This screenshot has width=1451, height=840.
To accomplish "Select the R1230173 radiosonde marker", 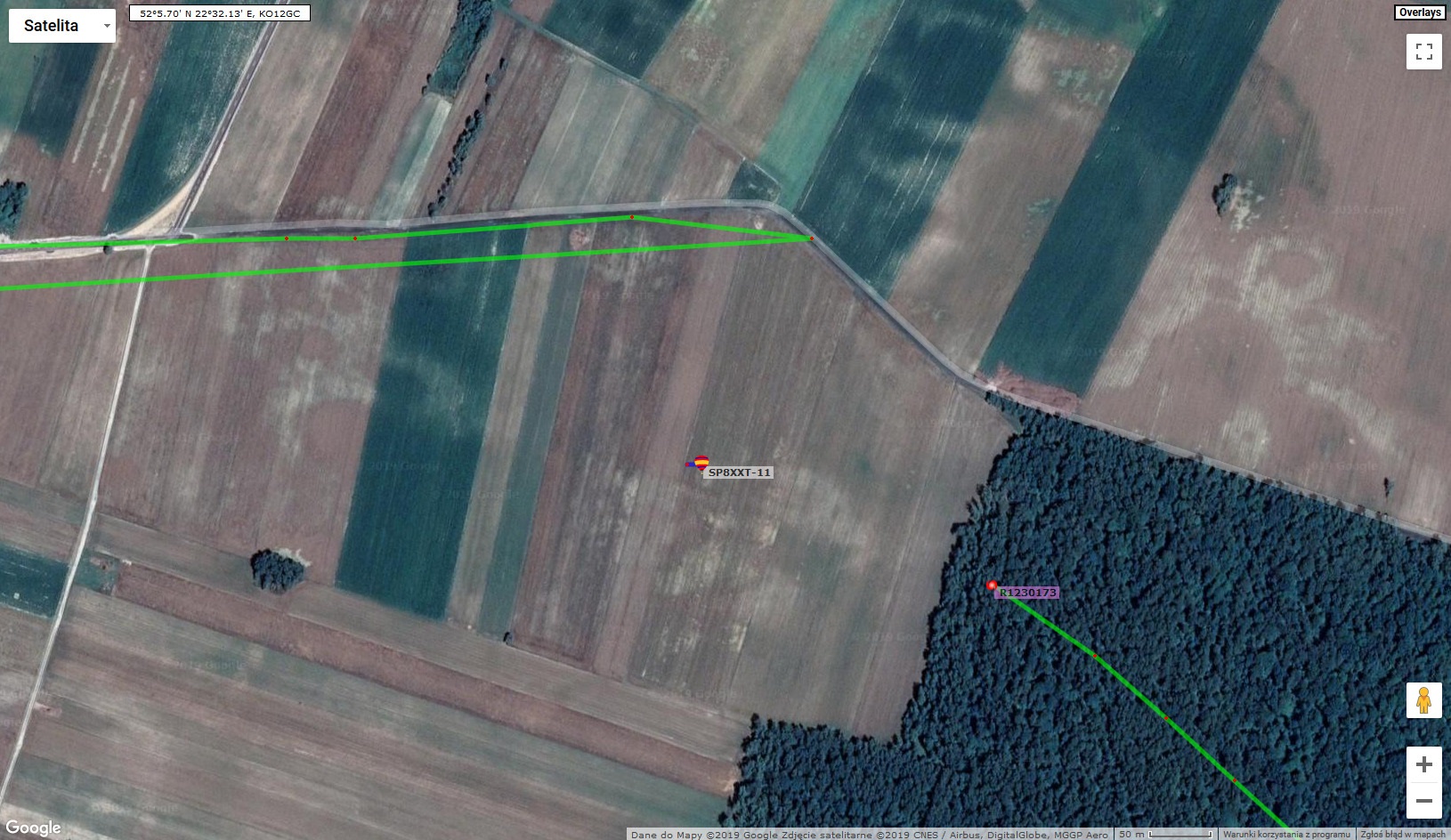I will (x=992, y=586).
